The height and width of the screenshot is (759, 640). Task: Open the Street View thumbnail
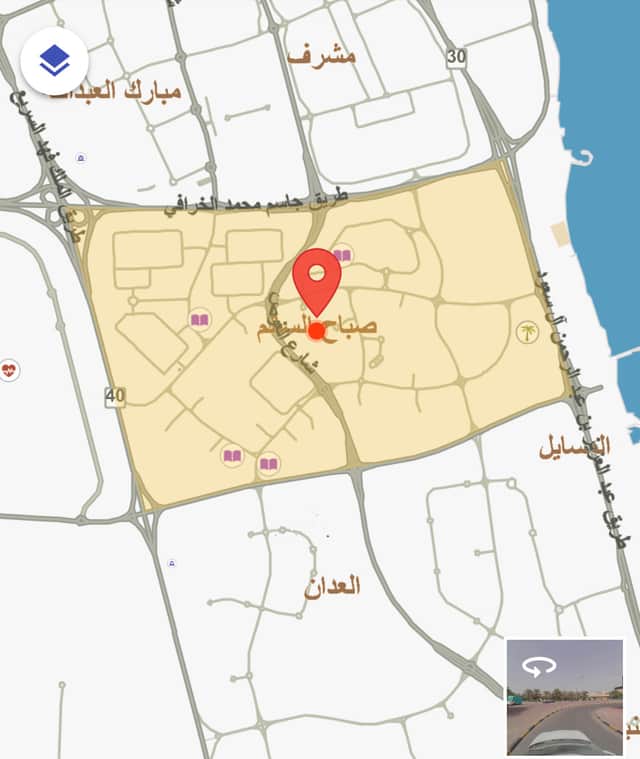click(565, 696)
